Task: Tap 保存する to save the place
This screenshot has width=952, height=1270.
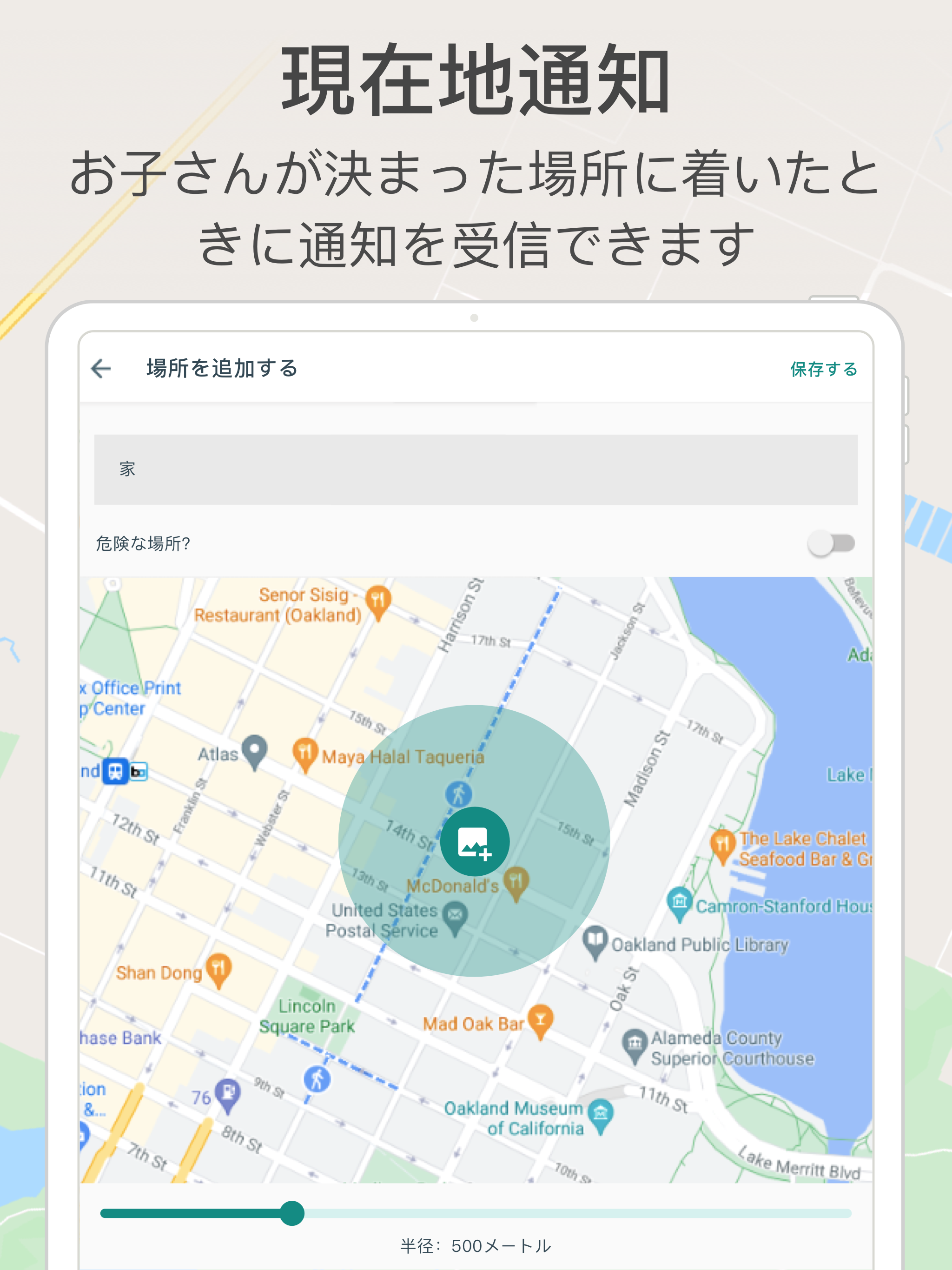Action: [x=823, y=370]
